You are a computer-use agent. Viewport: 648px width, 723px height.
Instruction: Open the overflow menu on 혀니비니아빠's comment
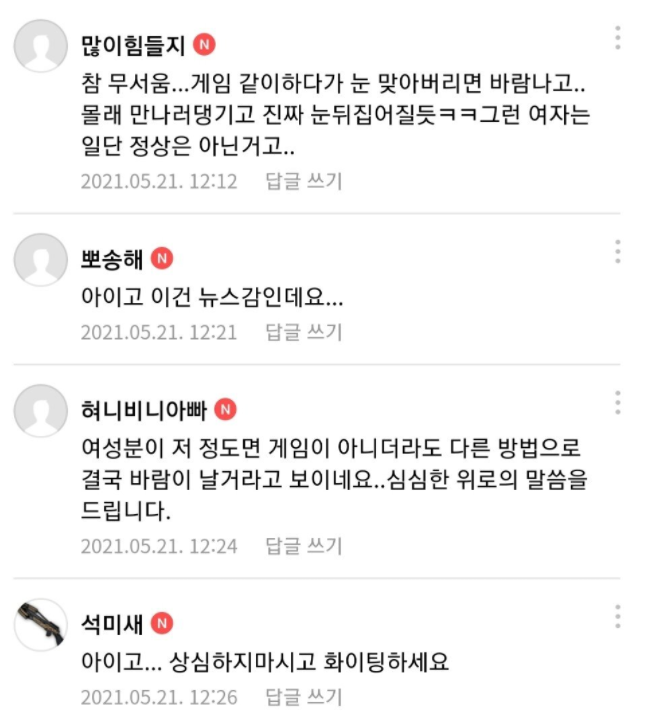618,403
